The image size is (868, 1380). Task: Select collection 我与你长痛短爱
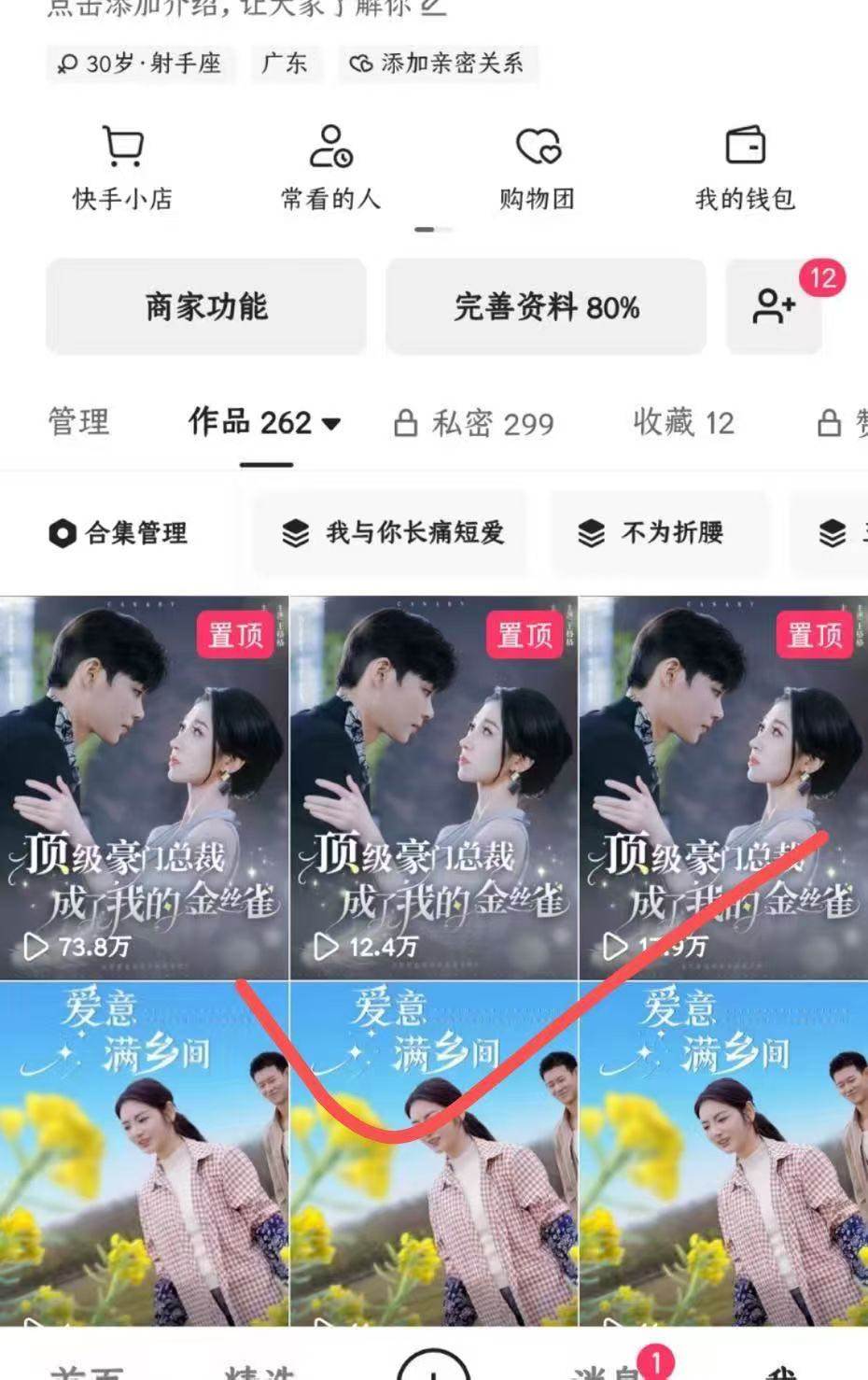[x=393, y=533]
